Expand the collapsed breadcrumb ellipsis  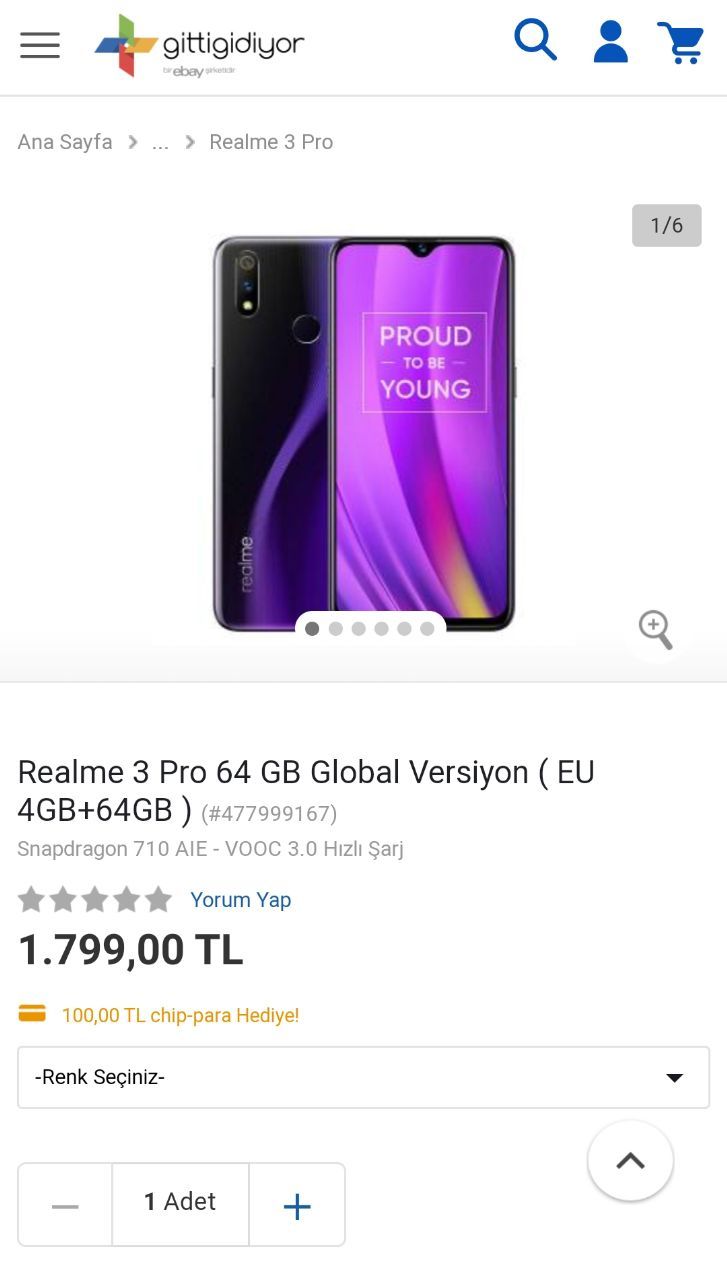160,142
